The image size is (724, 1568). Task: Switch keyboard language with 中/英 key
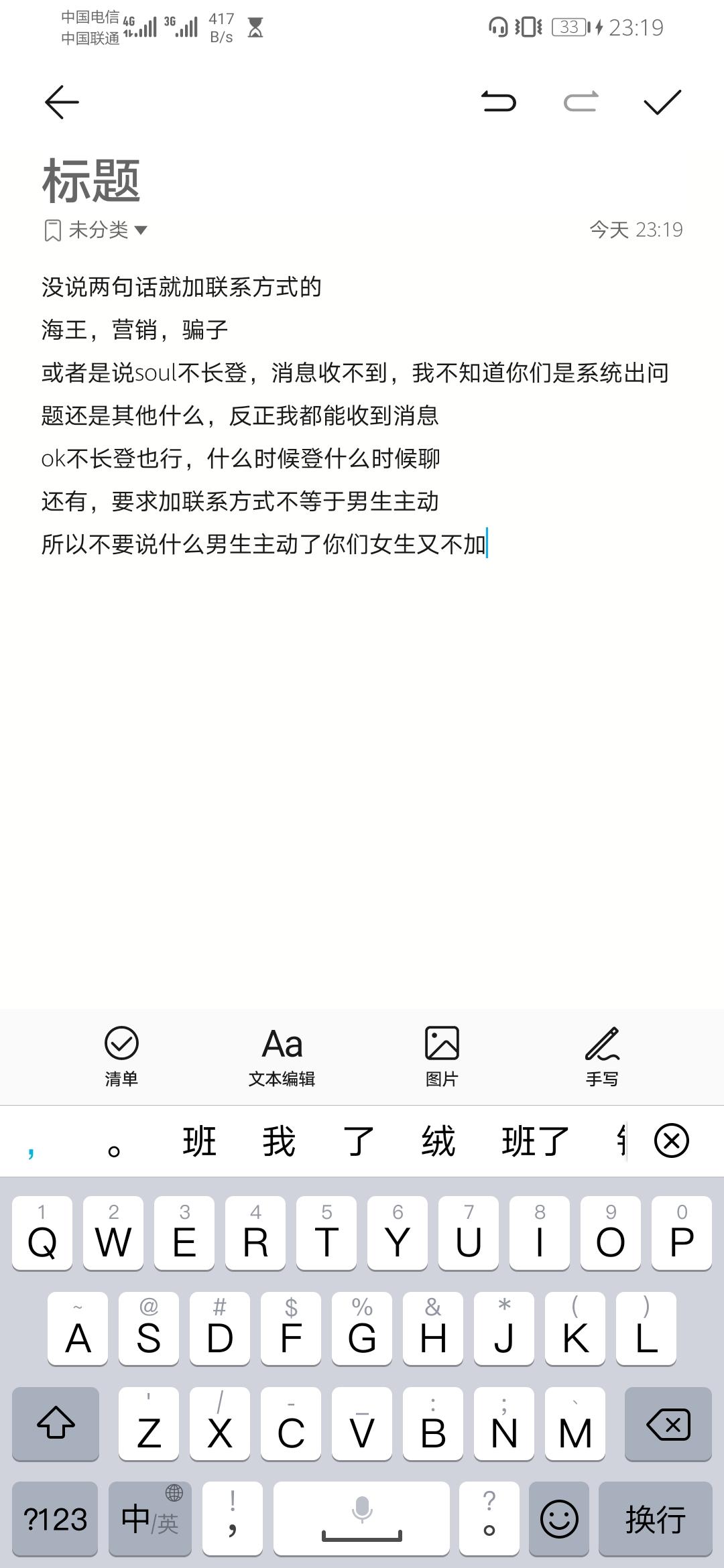[149, 1518]
